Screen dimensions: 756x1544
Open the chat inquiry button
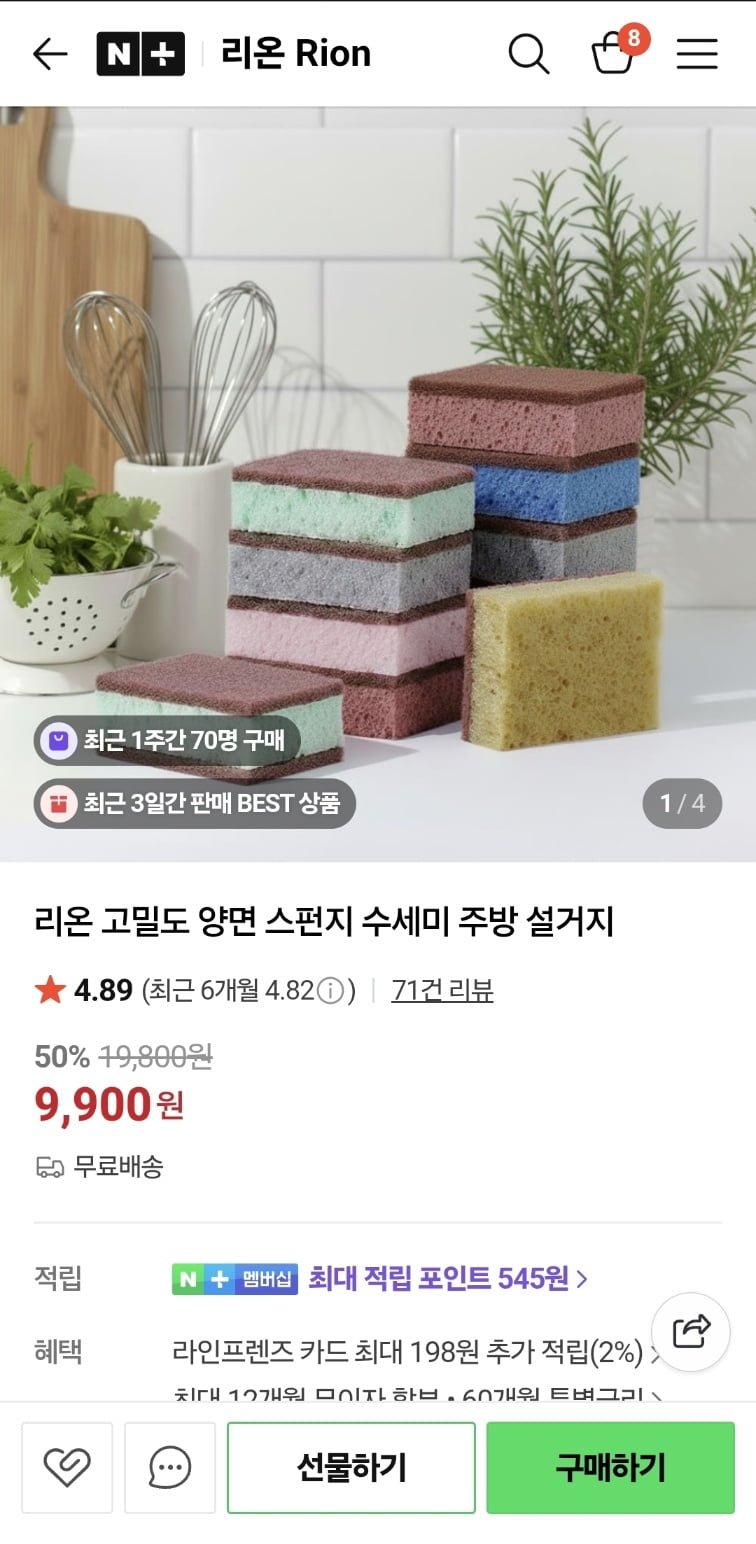pos(170,1468)
